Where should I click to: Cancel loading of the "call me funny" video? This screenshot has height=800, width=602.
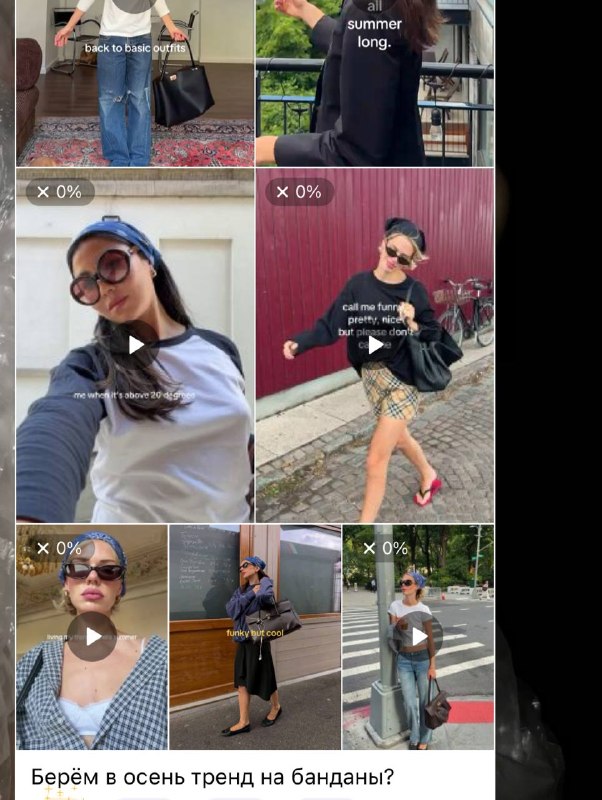point(299,192)
